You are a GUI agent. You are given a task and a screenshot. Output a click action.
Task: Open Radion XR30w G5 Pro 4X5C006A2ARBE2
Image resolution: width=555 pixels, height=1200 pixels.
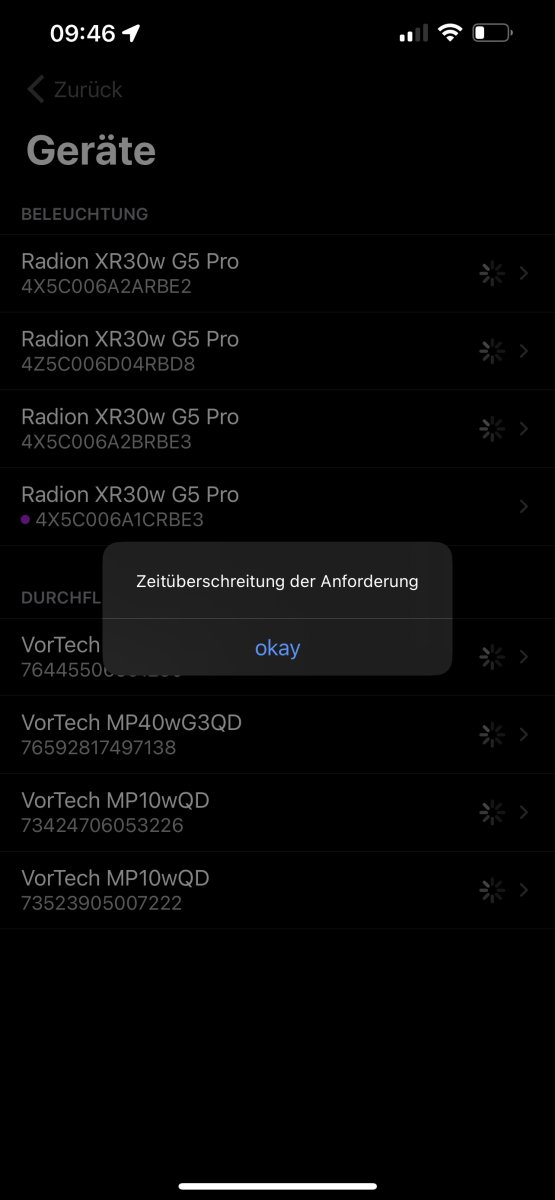point(277,274)
